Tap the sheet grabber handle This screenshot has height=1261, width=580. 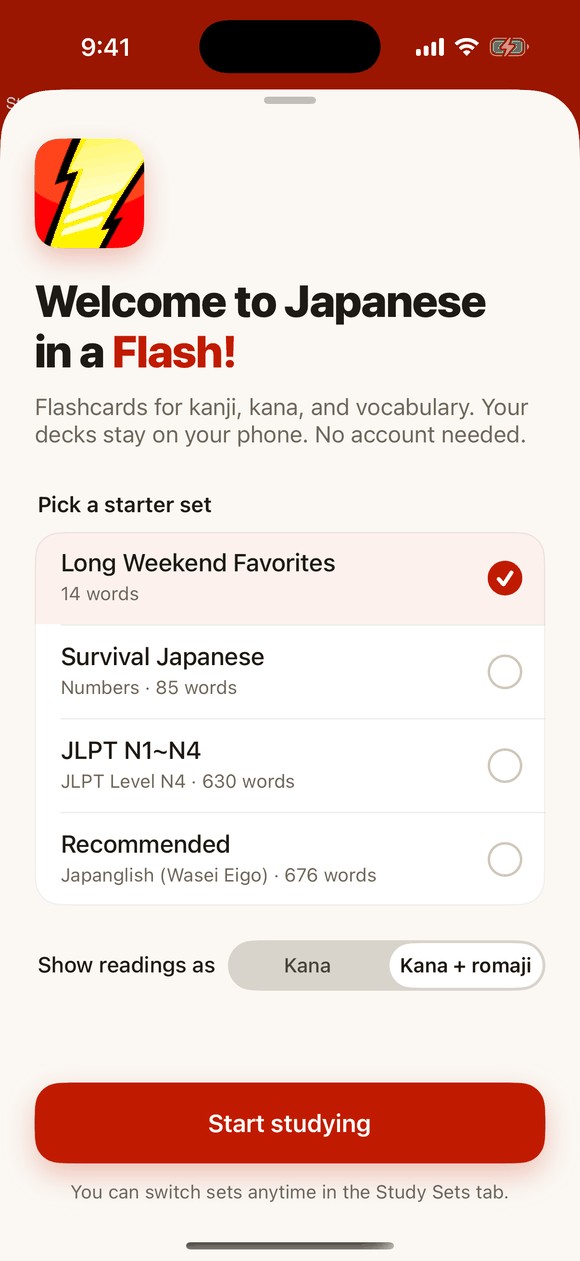[x=290, y=100]
